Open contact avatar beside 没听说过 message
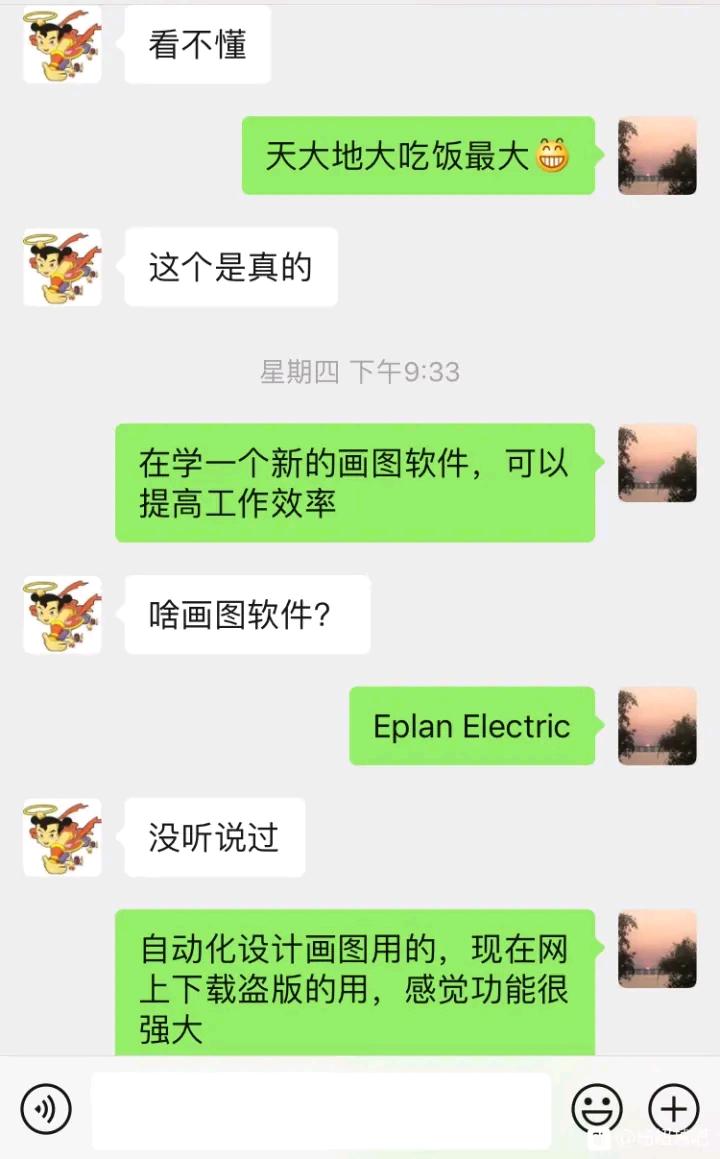The width and height of the screenshot is (720, 1159). pyautogui.click(x=62, y=837)
